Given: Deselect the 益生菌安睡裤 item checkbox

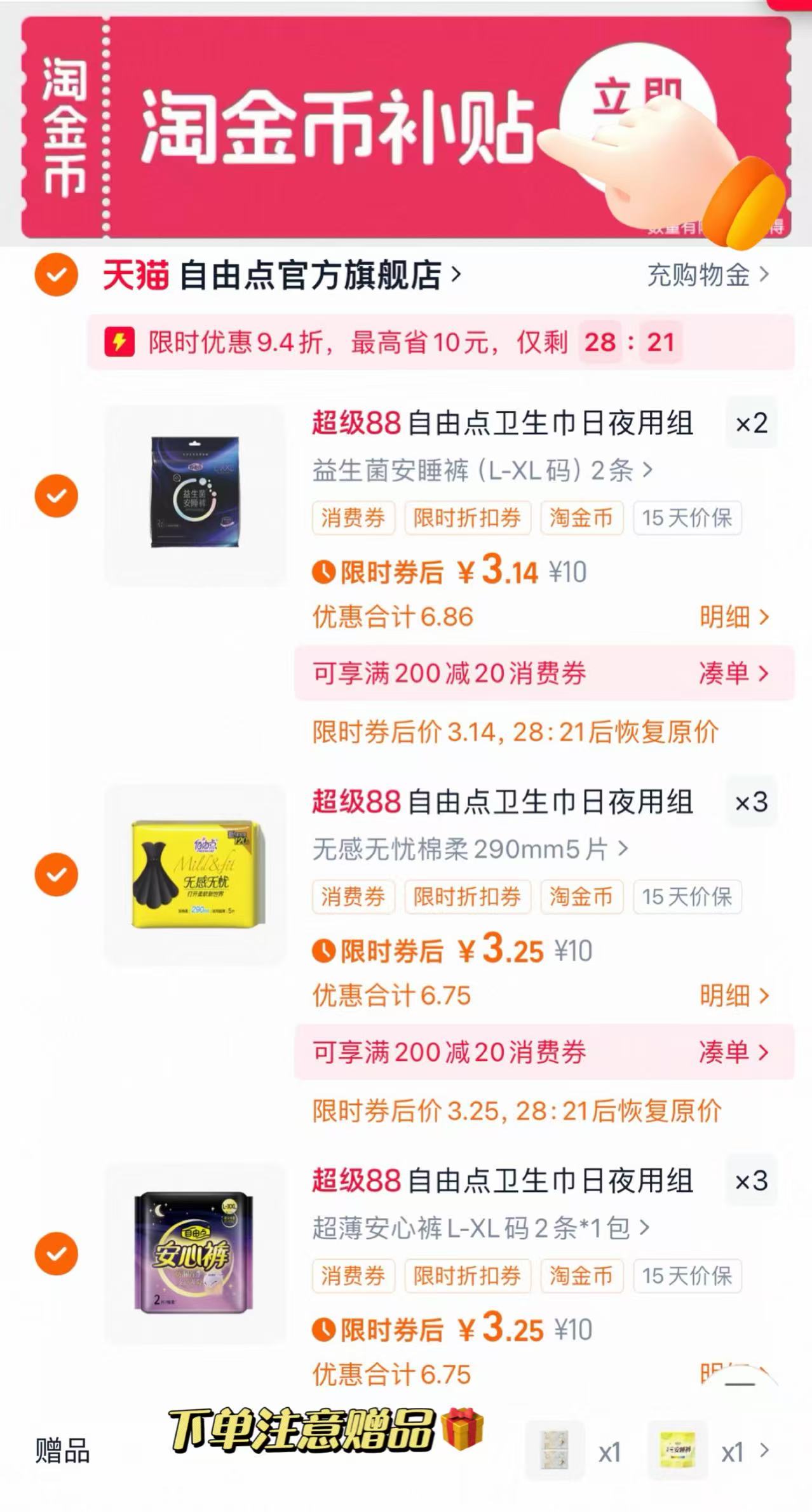Looking at the screenshot, I should tap(56, 495).
